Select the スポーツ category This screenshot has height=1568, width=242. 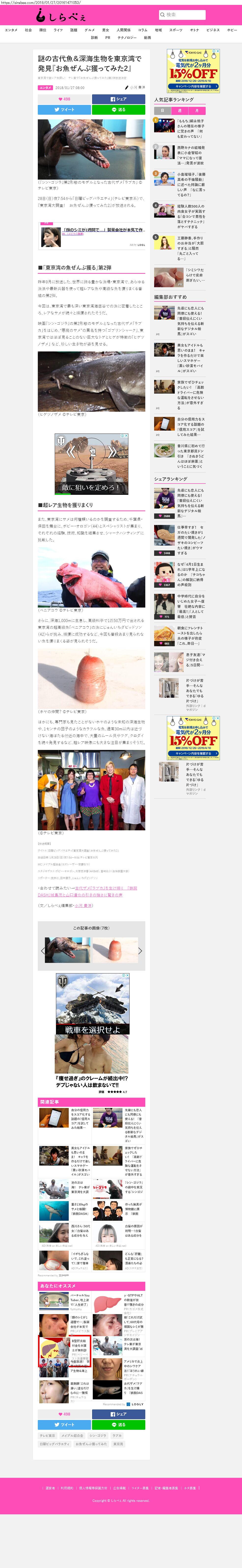click(x=175, y=30)
